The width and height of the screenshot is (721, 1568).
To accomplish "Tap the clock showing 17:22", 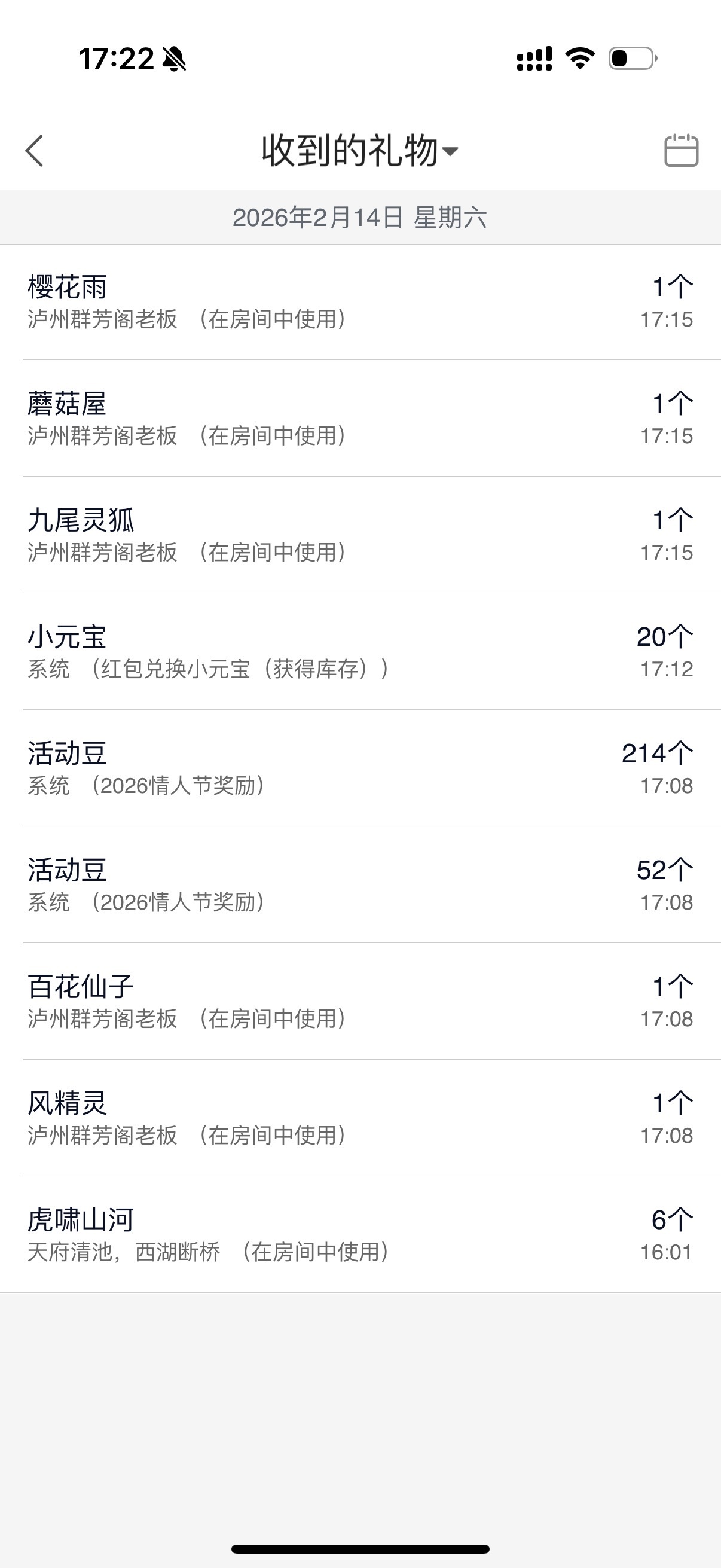I will point(115,59).
